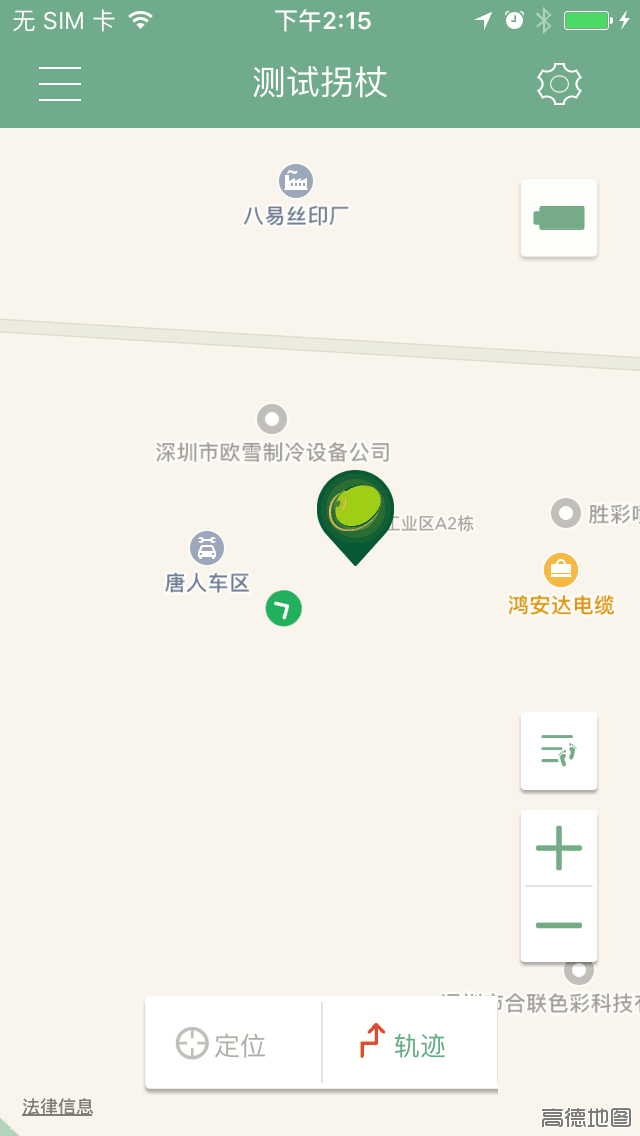Open the footprint history list button
The width and height of the screenshot is (640, 1136).
[559, 750]
